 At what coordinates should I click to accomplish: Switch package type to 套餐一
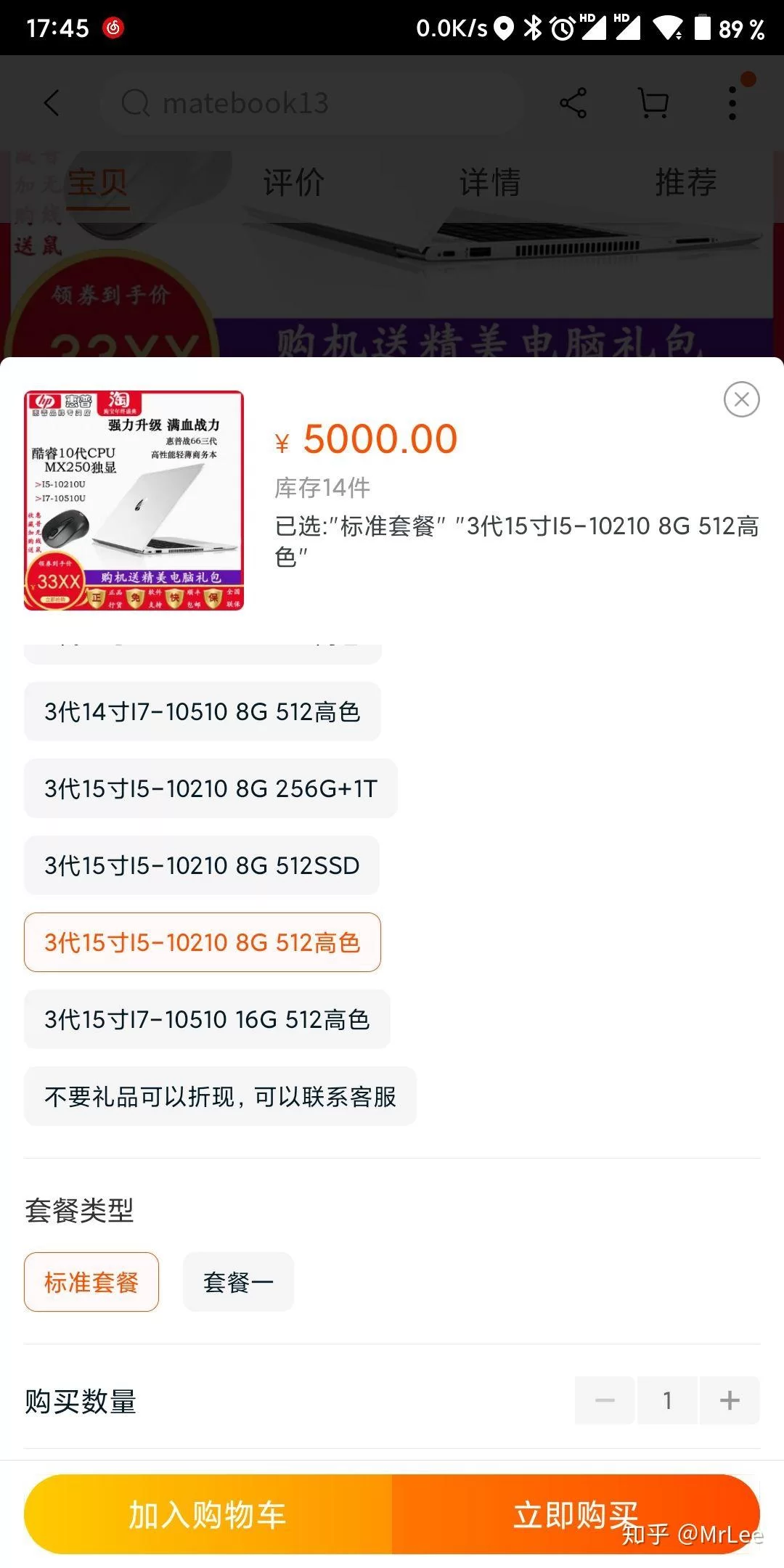[238, 1282]
